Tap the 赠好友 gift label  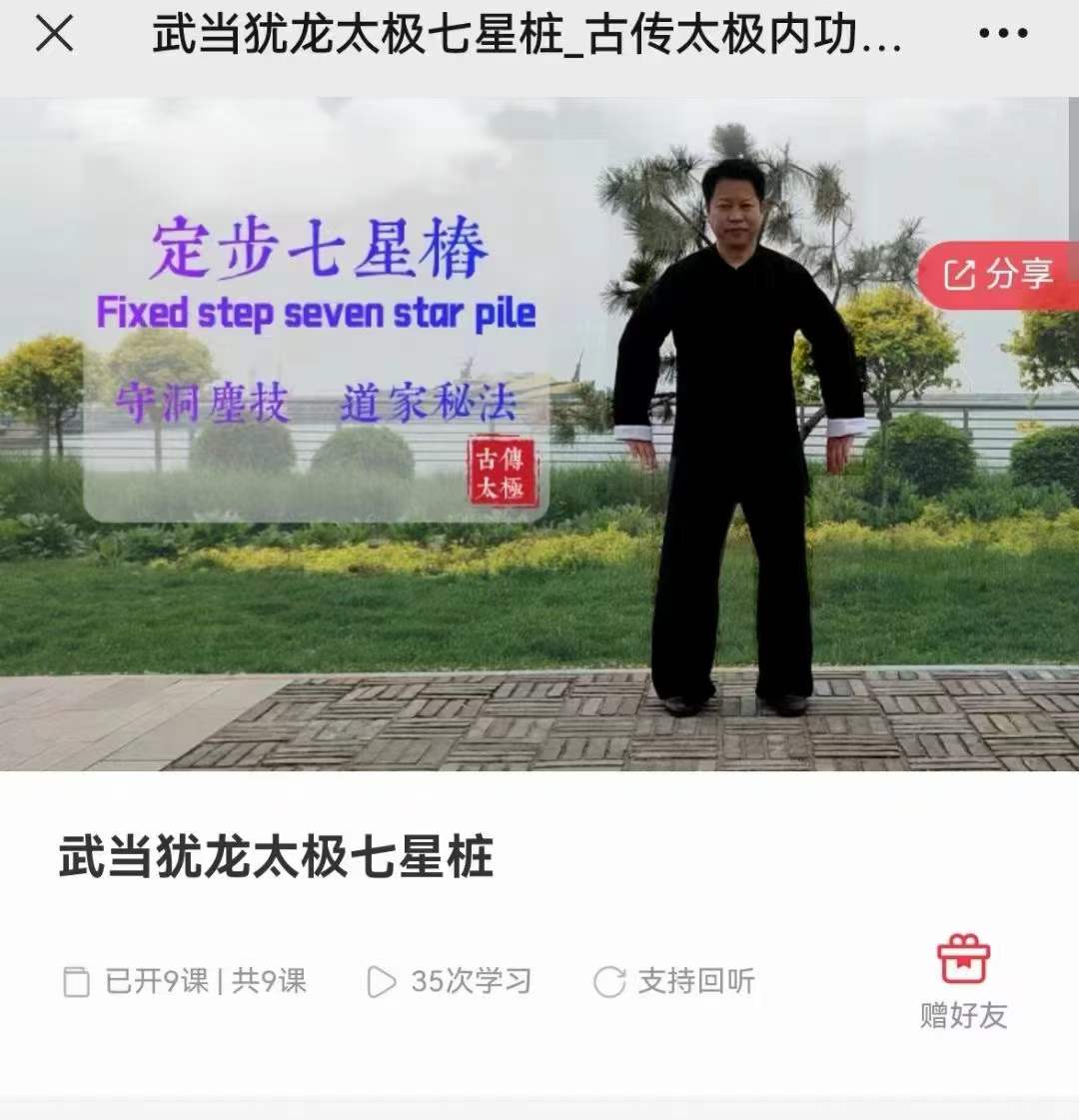962,1012
